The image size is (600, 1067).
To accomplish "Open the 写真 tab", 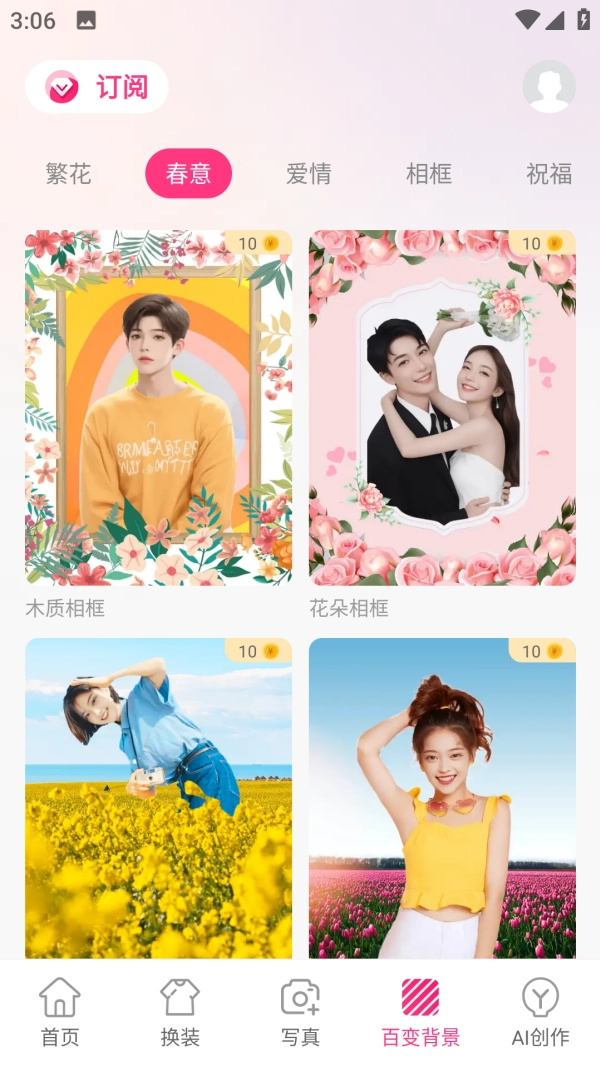I will pyautogui.click(x=300, y=1012).
